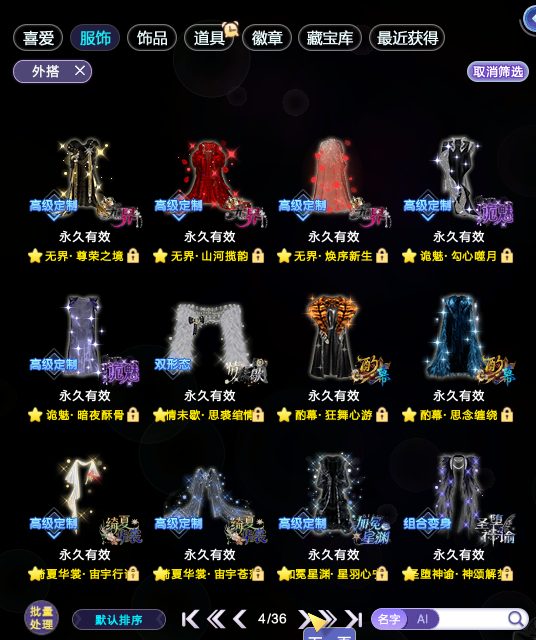Viewport: 536px width, 640px height.
Task: Open the 最近获得 tab
Action: pos(407,38)
